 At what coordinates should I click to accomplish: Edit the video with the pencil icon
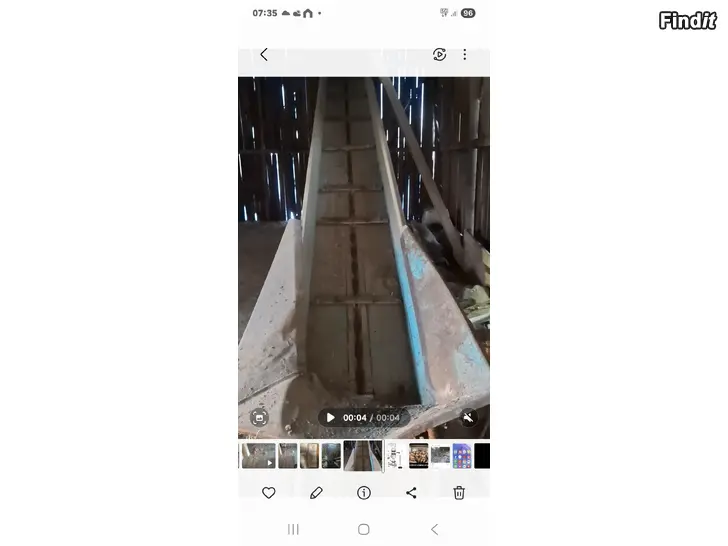[316, 493]
